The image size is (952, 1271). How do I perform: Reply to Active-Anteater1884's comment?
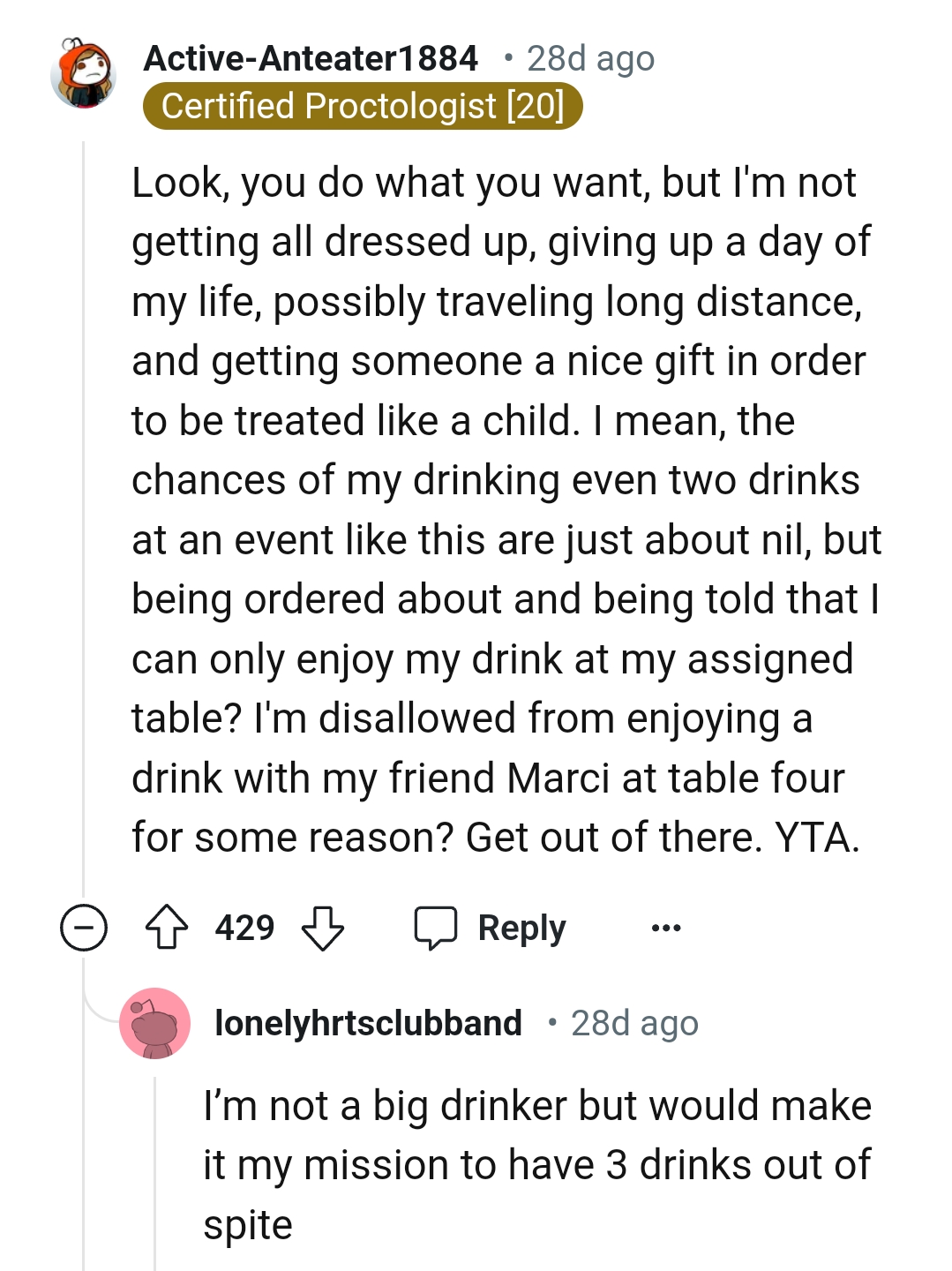pyautogui.click(x=521, y=927)
